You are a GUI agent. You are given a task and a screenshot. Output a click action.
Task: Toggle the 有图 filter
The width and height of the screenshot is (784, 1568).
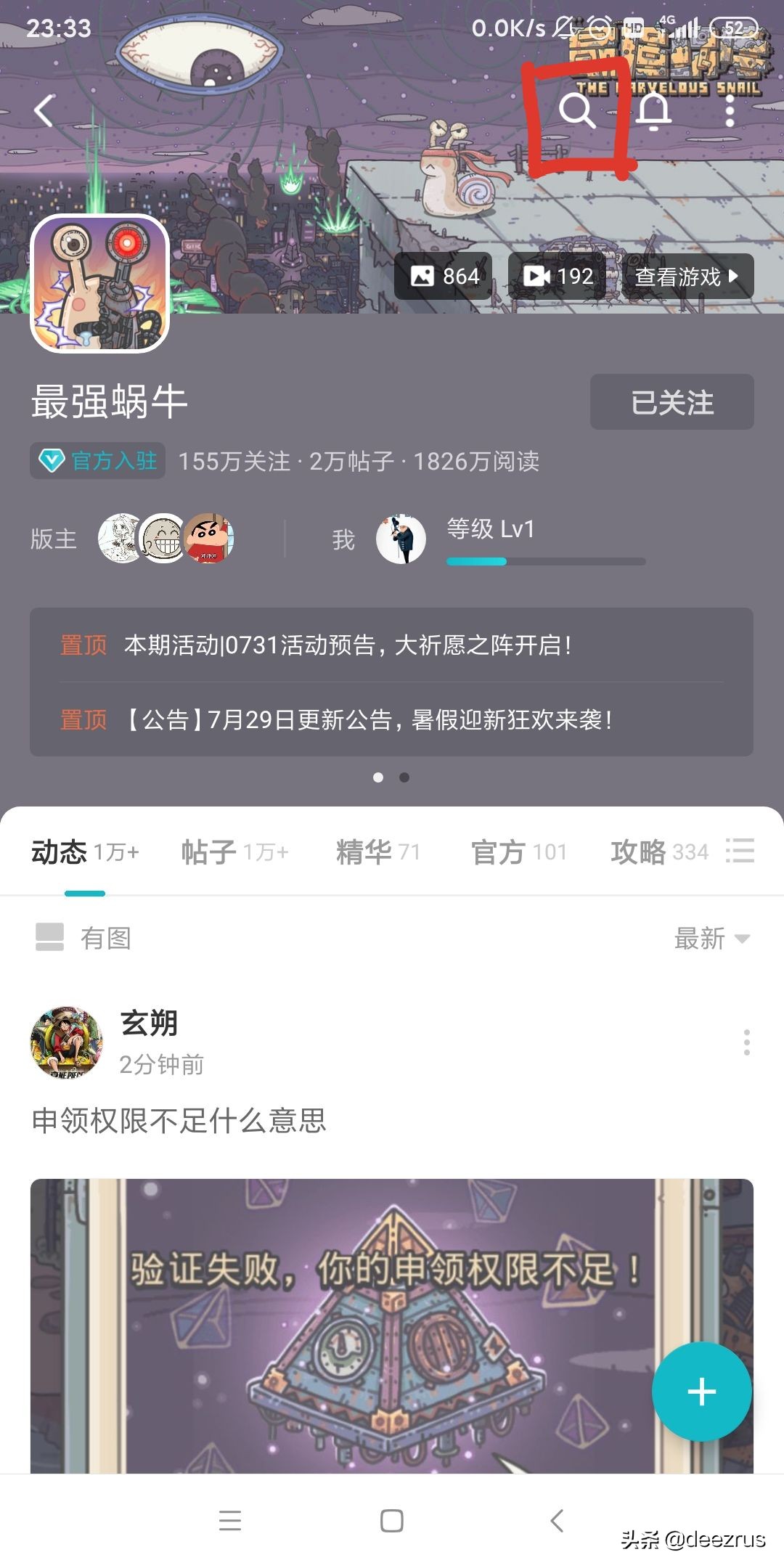click(83, 938)
